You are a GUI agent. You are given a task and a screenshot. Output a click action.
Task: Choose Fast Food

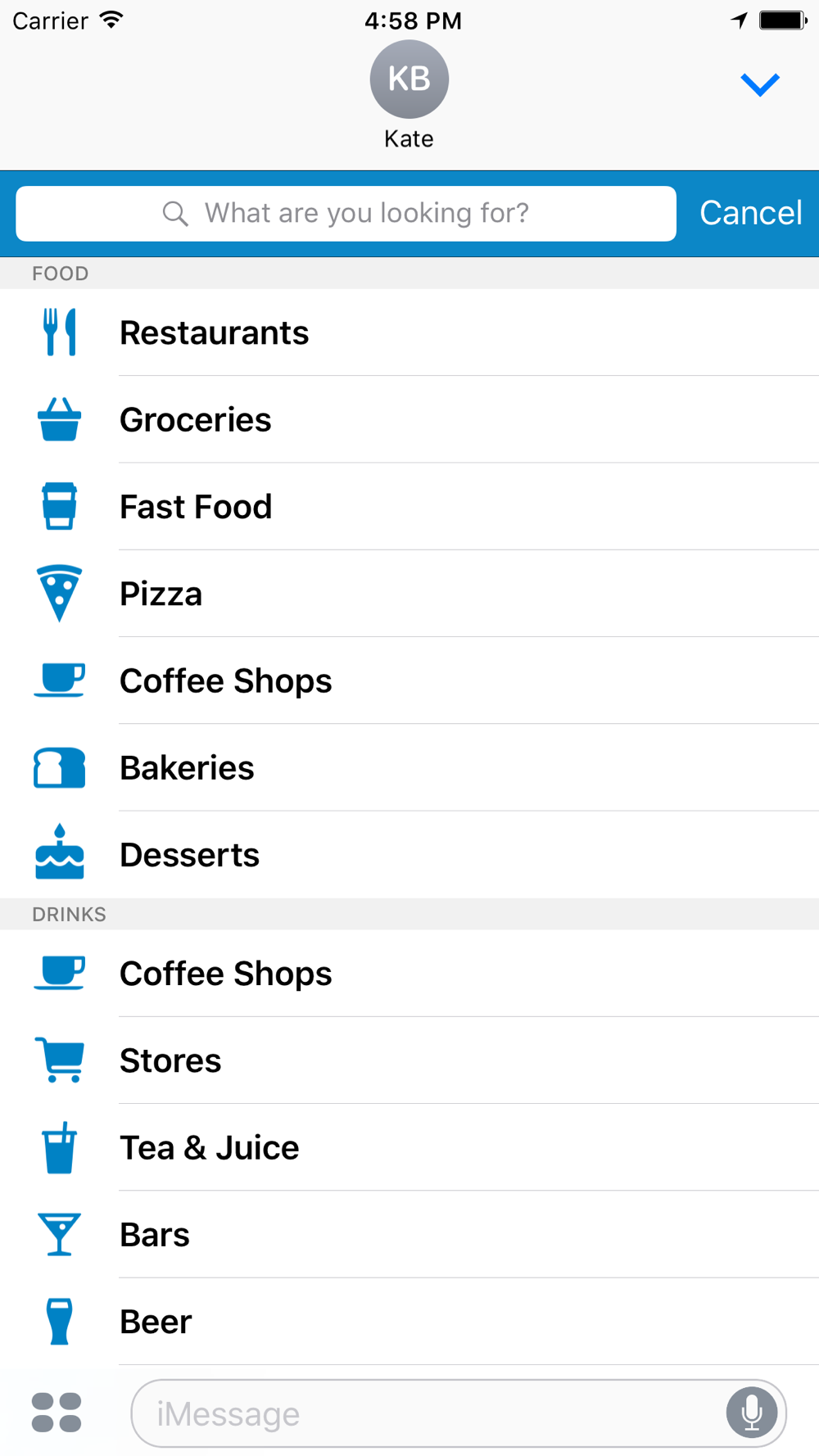pyautogui.click(x=409, y=506)
